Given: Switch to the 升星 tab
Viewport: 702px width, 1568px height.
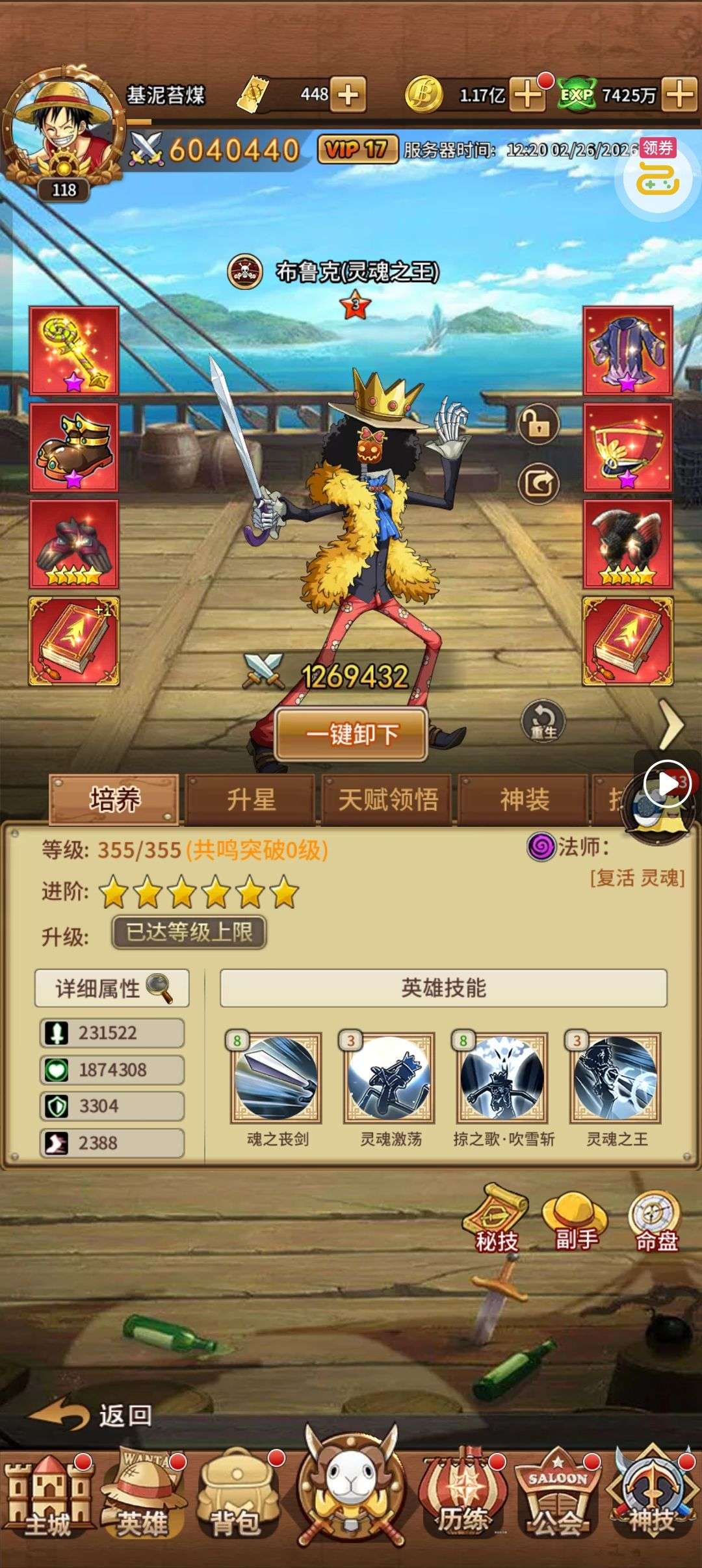Looking at the screenshot, I should click(x=251, y=800).
